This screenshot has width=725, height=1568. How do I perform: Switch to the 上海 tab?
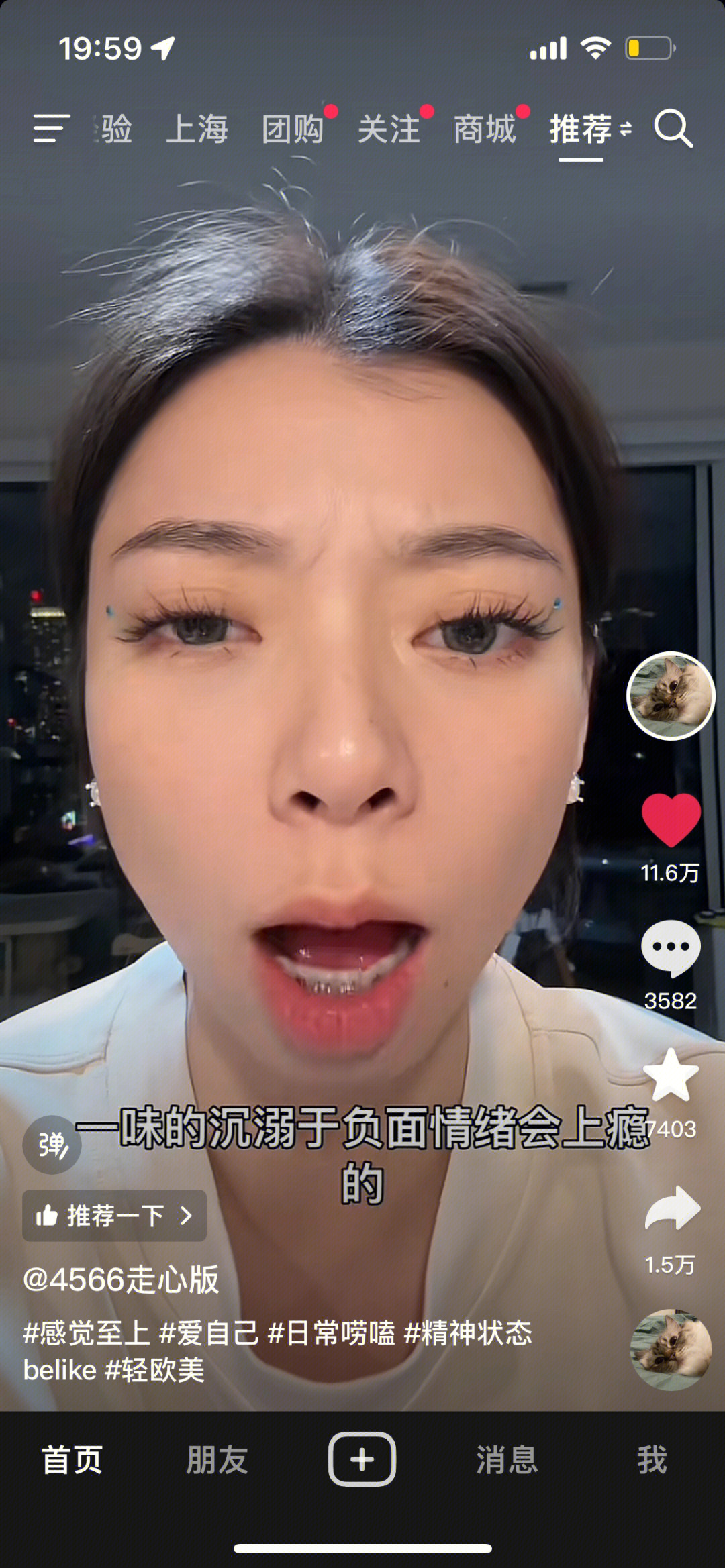(x=197, y=129)
